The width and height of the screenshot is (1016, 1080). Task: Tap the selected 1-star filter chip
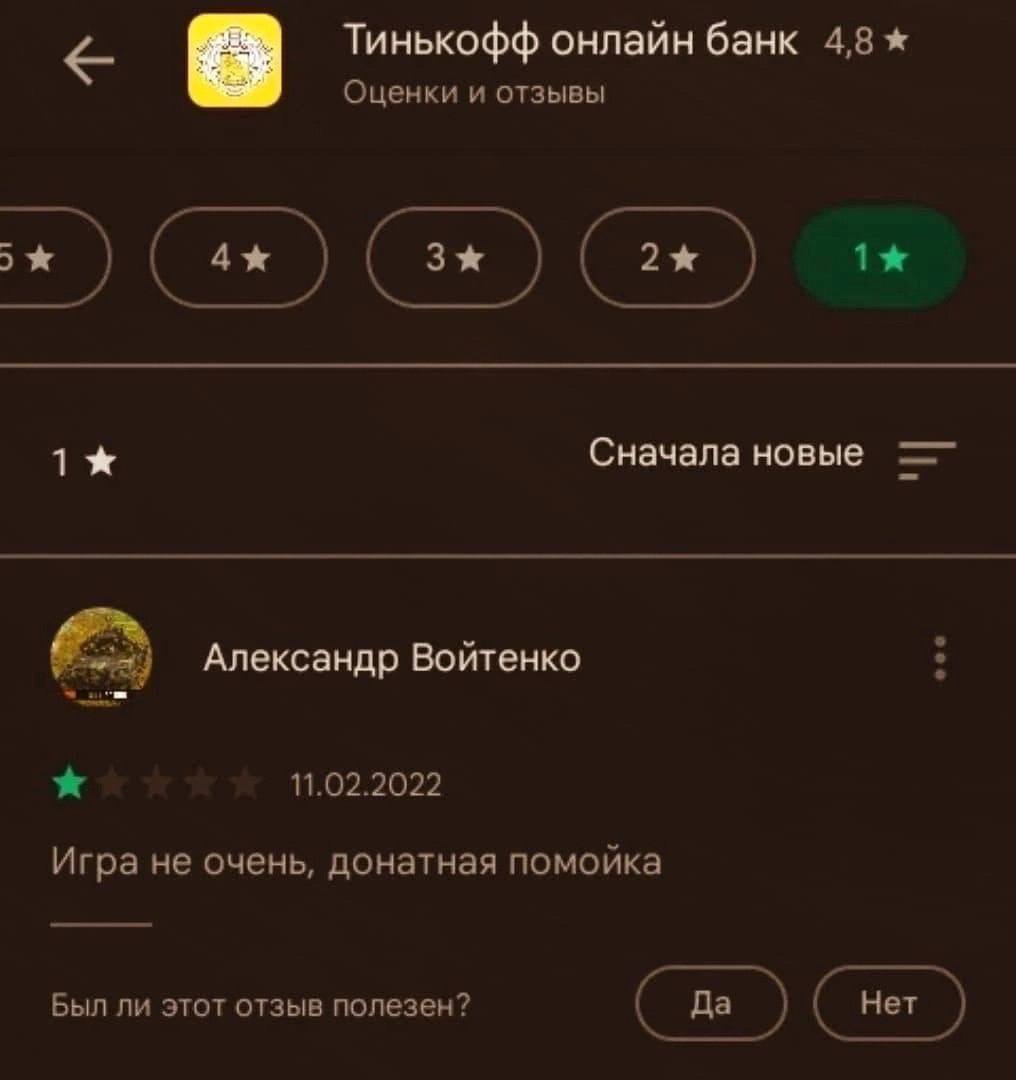(880, 258)
